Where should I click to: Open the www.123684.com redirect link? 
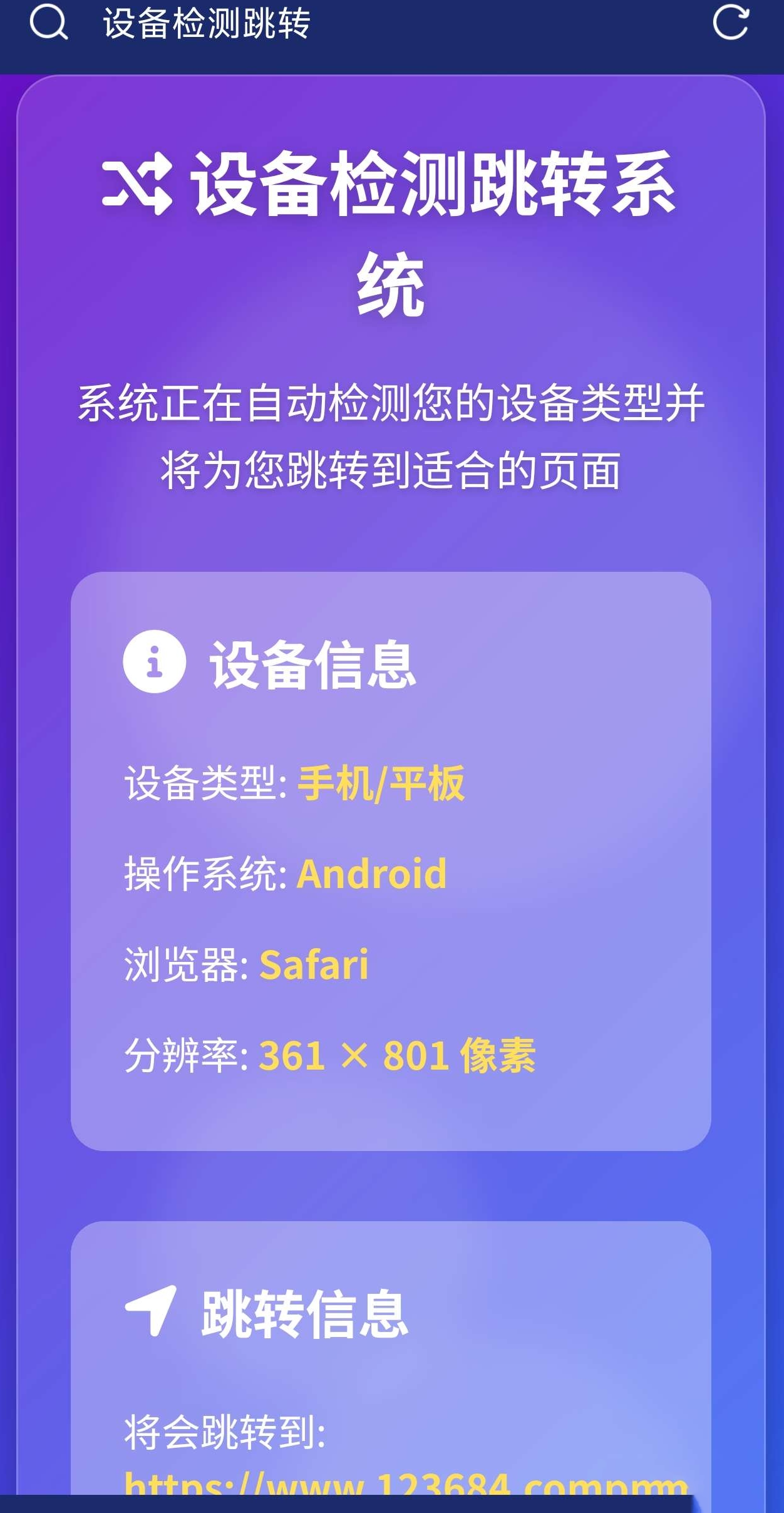pos(406,1484)
